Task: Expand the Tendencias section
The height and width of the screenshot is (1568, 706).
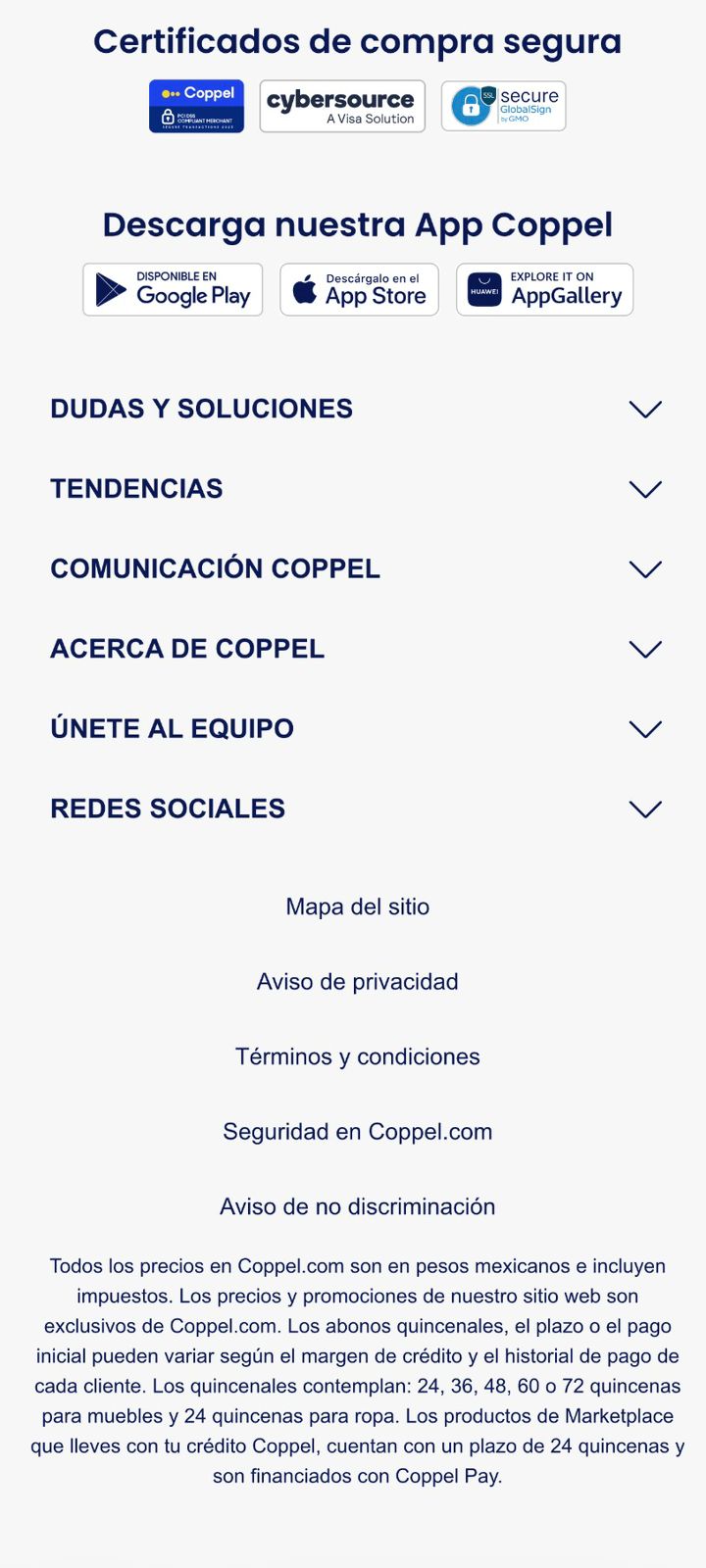Action: click(644, 489)
